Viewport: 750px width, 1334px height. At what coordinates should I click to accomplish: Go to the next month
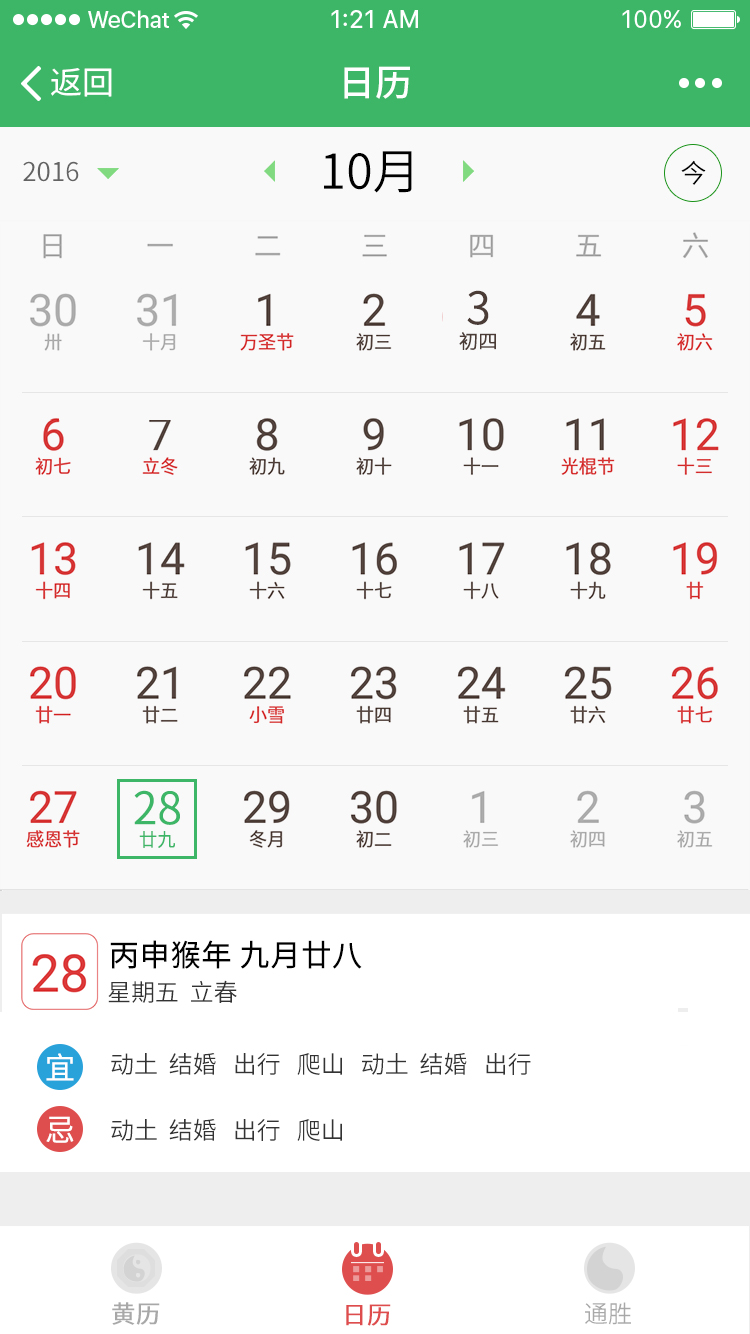click(468, 172)
